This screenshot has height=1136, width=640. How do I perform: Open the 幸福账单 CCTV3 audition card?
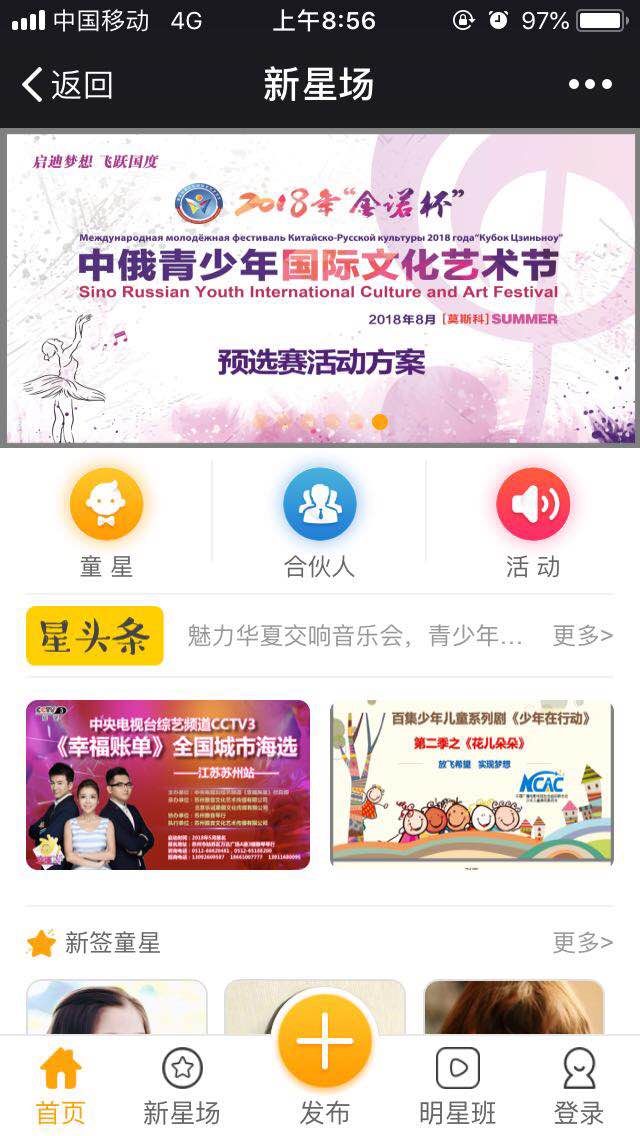coord(168,785)
